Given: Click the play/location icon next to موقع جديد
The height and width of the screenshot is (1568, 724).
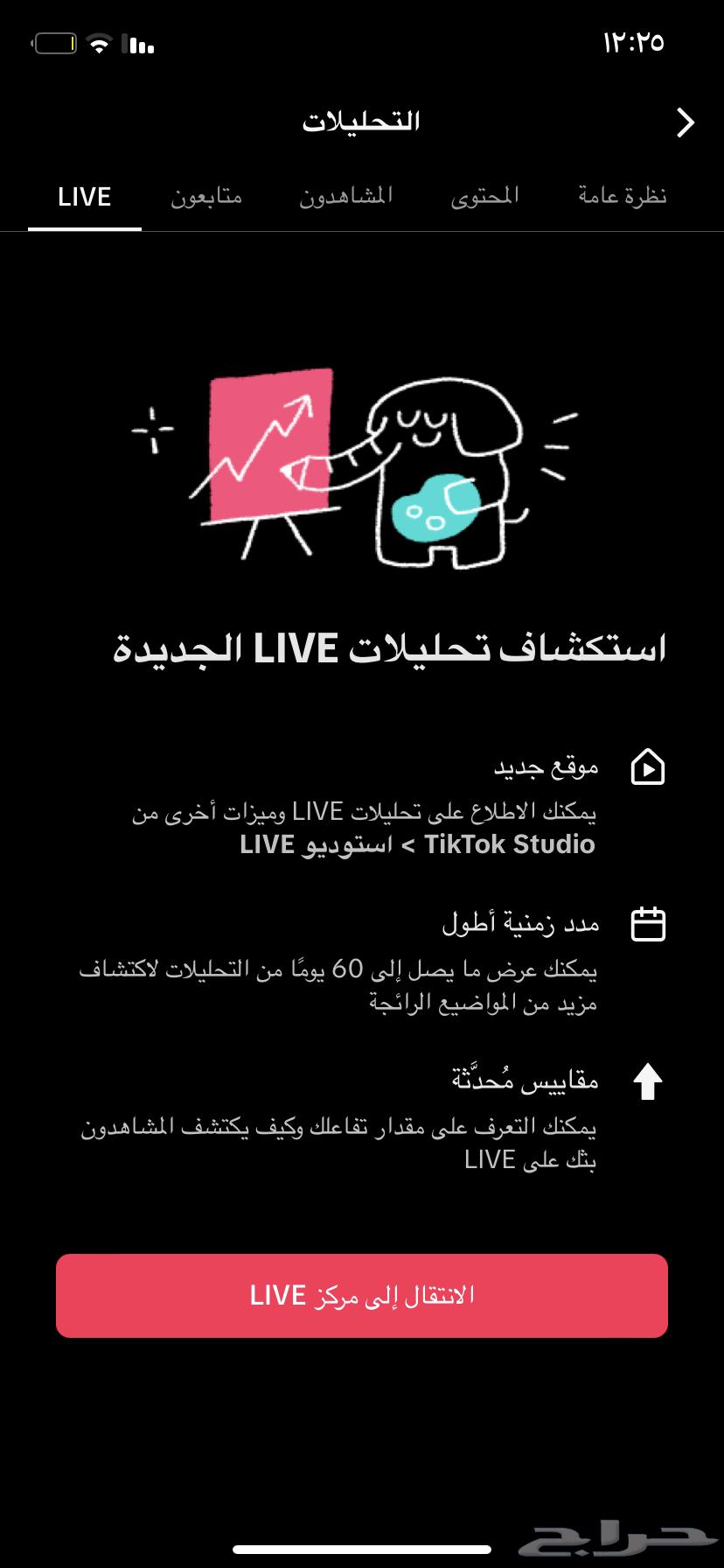Looking at the screenshot, I should point(647,768).
